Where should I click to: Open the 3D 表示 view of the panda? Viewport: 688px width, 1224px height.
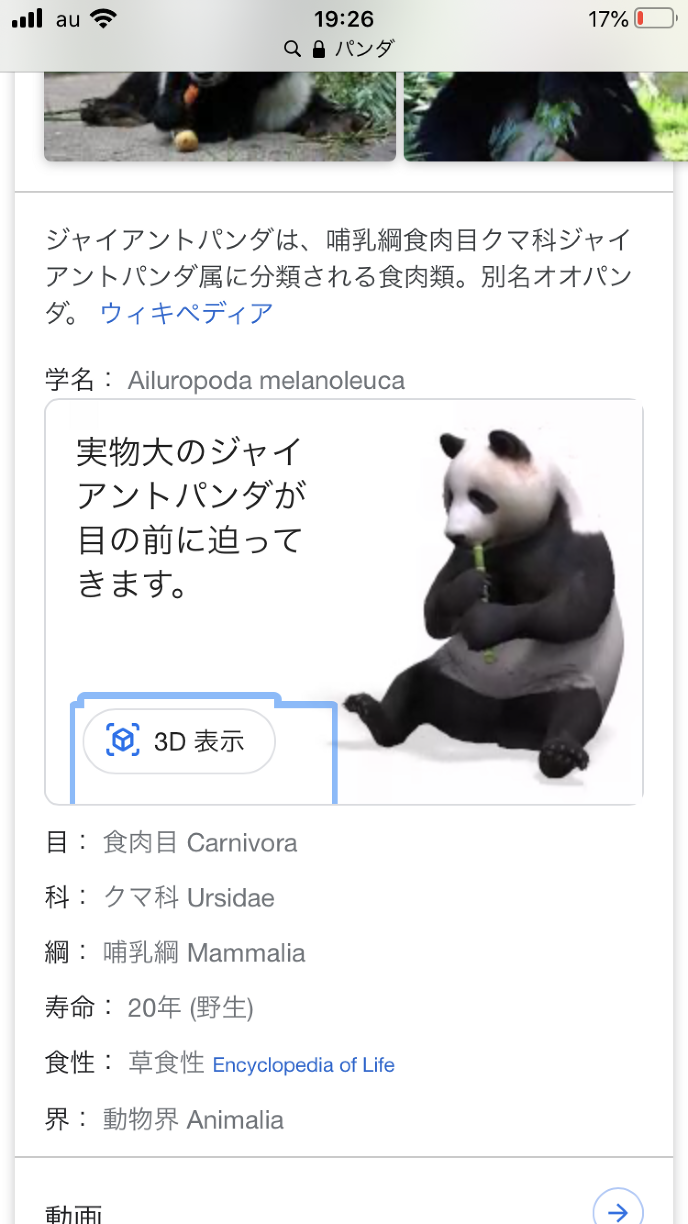tap(179, 741)
